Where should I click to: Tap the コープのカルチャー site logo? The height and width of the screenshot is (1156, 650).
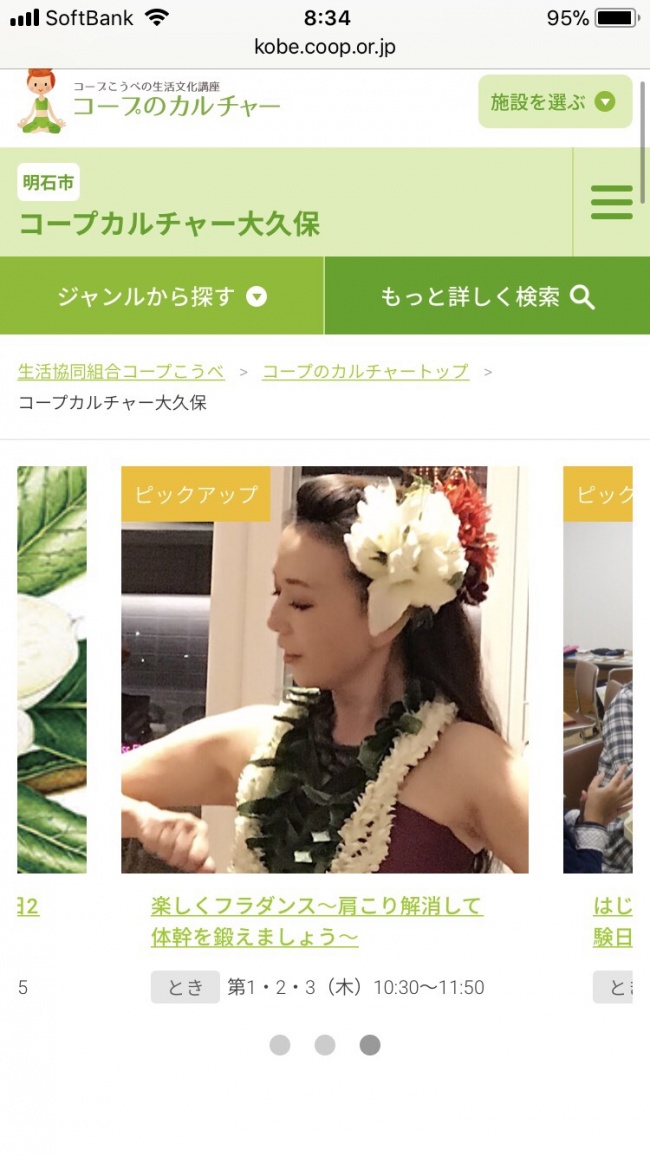point(150,101)
